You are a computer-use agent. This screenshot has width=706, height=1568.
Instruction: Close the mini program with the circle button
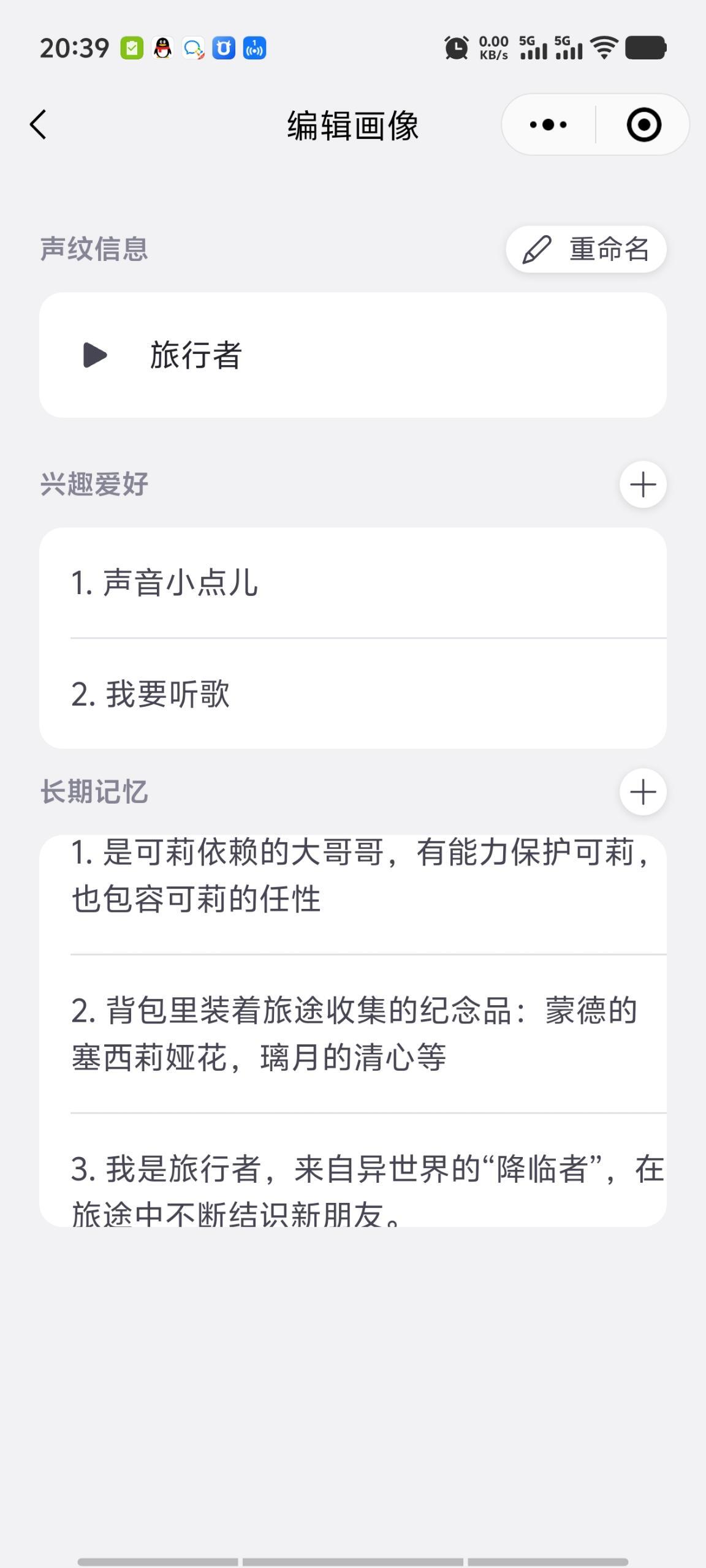(x=643, y=125)
